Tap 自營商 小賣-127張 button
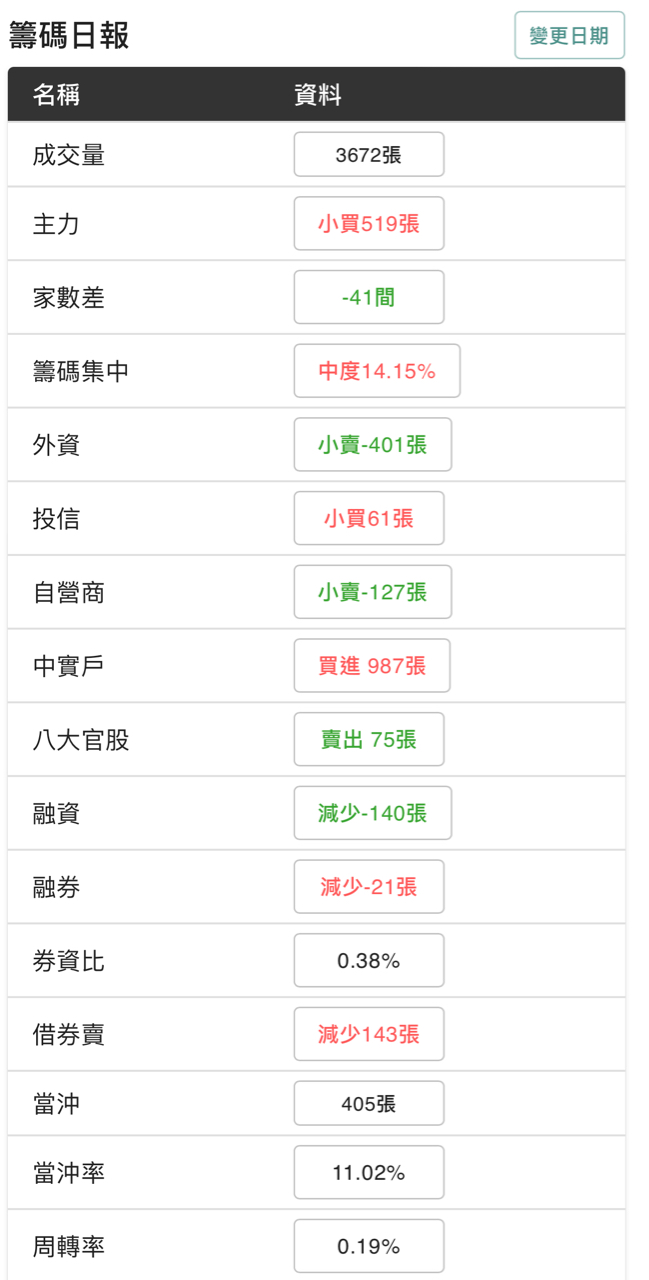This screenshot has width=649, height=1280. click(373, 592)
